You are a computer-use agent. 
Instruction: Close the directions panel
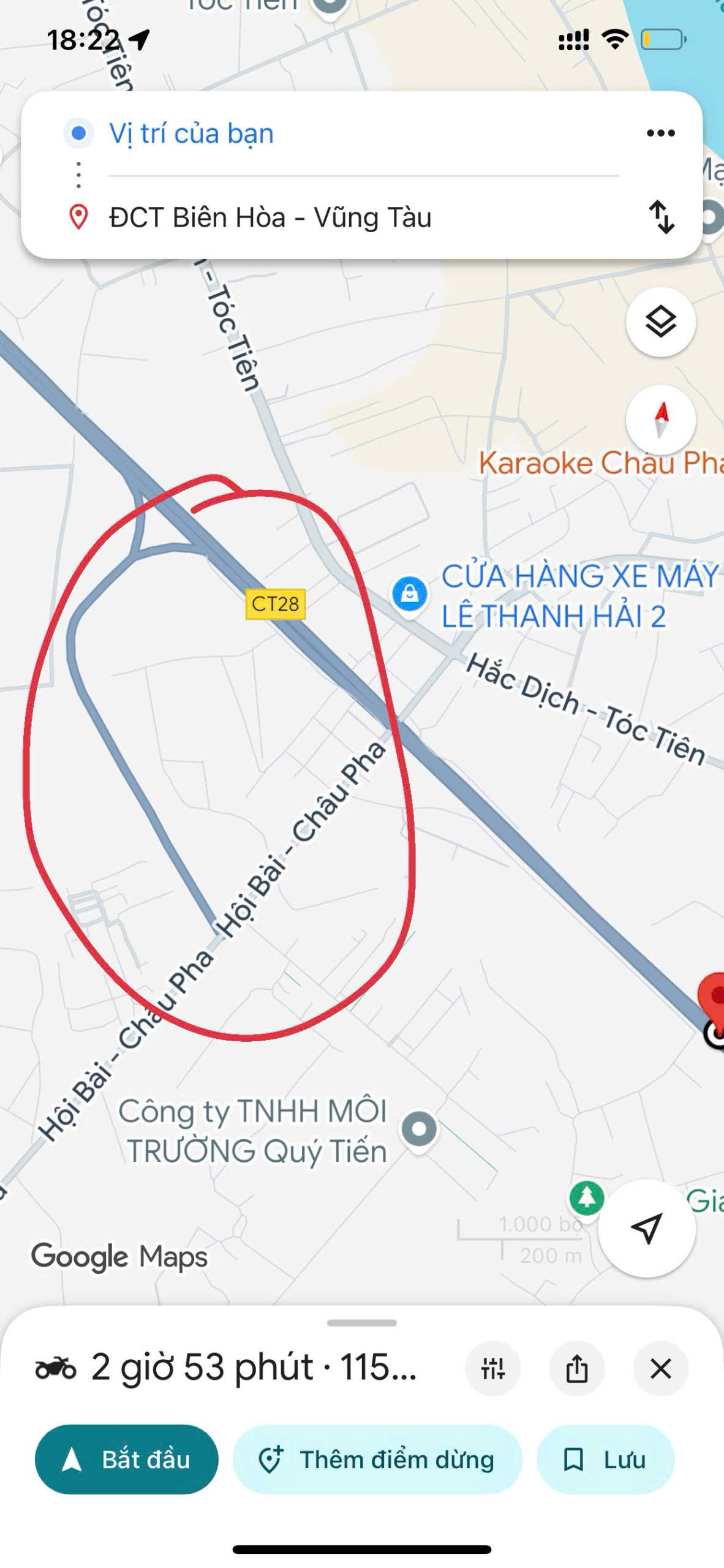tap(660, 1368)
